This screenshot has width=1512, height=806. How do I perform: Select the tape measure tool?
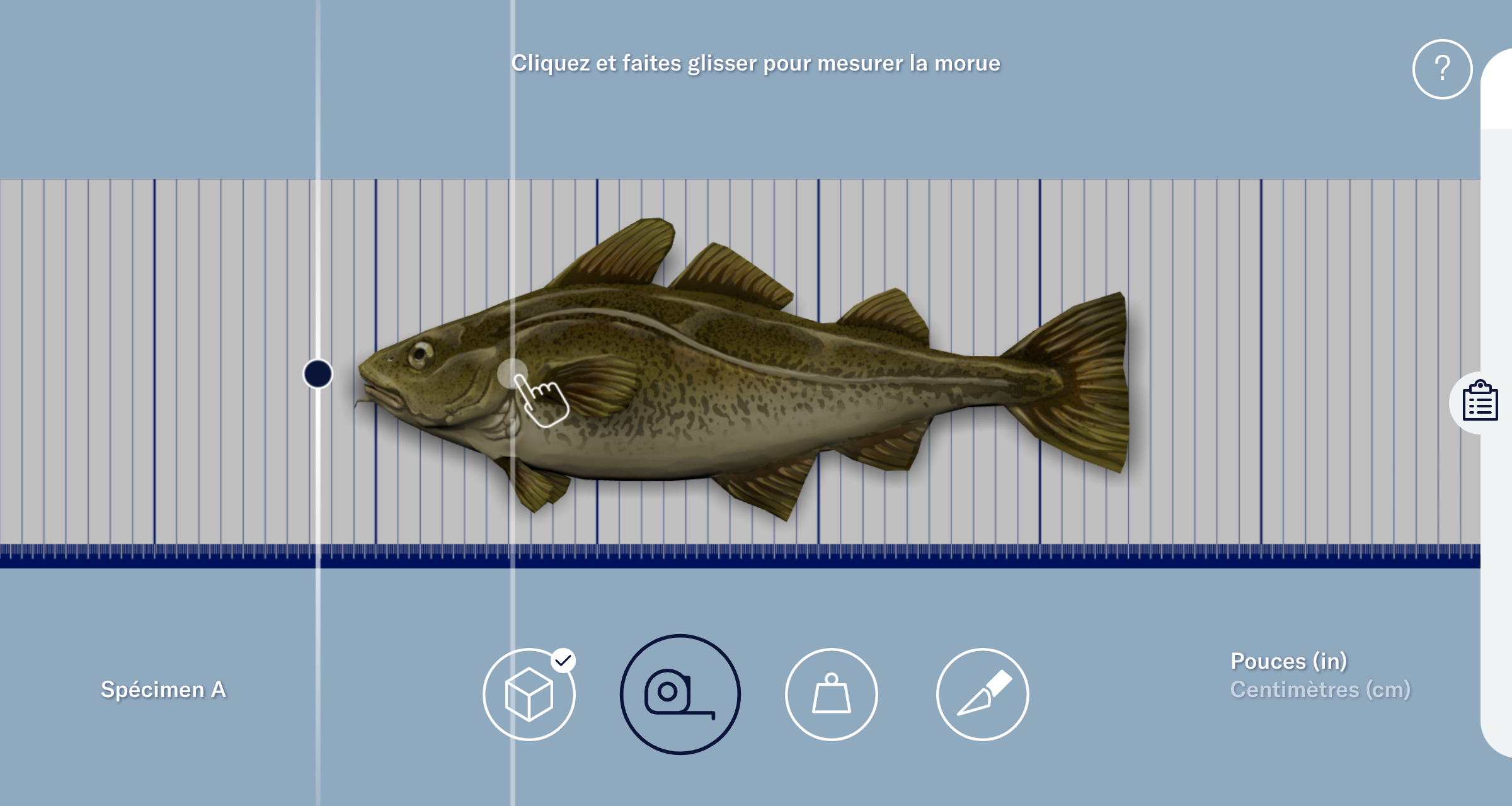click(x=680, y=694)
